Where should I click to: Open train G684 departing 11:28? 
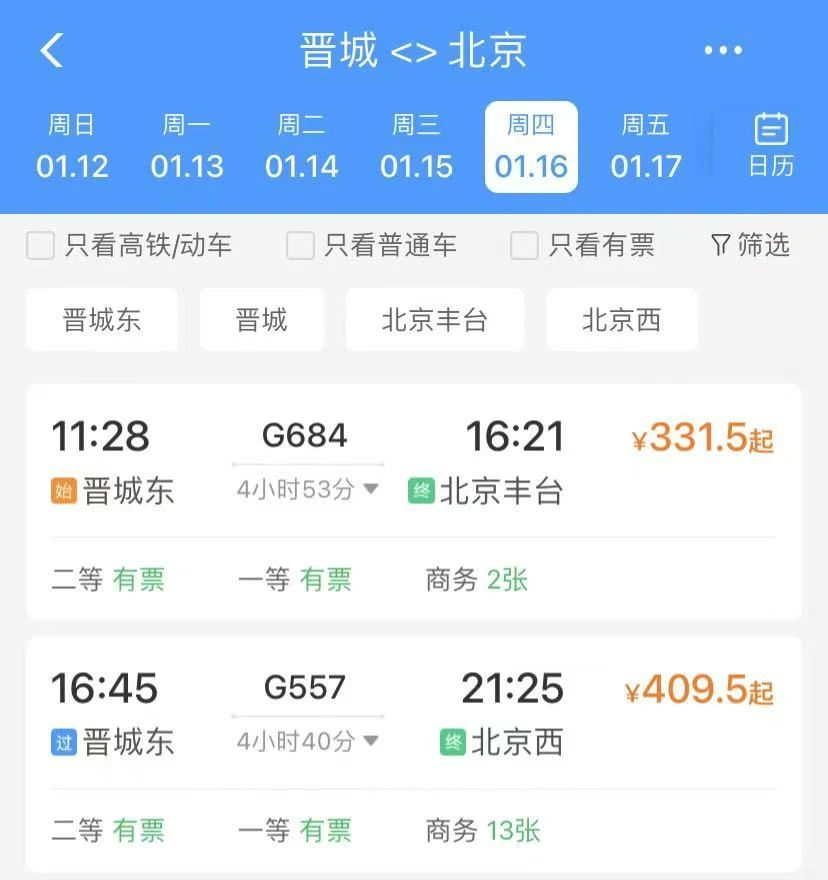click(413, 500)
